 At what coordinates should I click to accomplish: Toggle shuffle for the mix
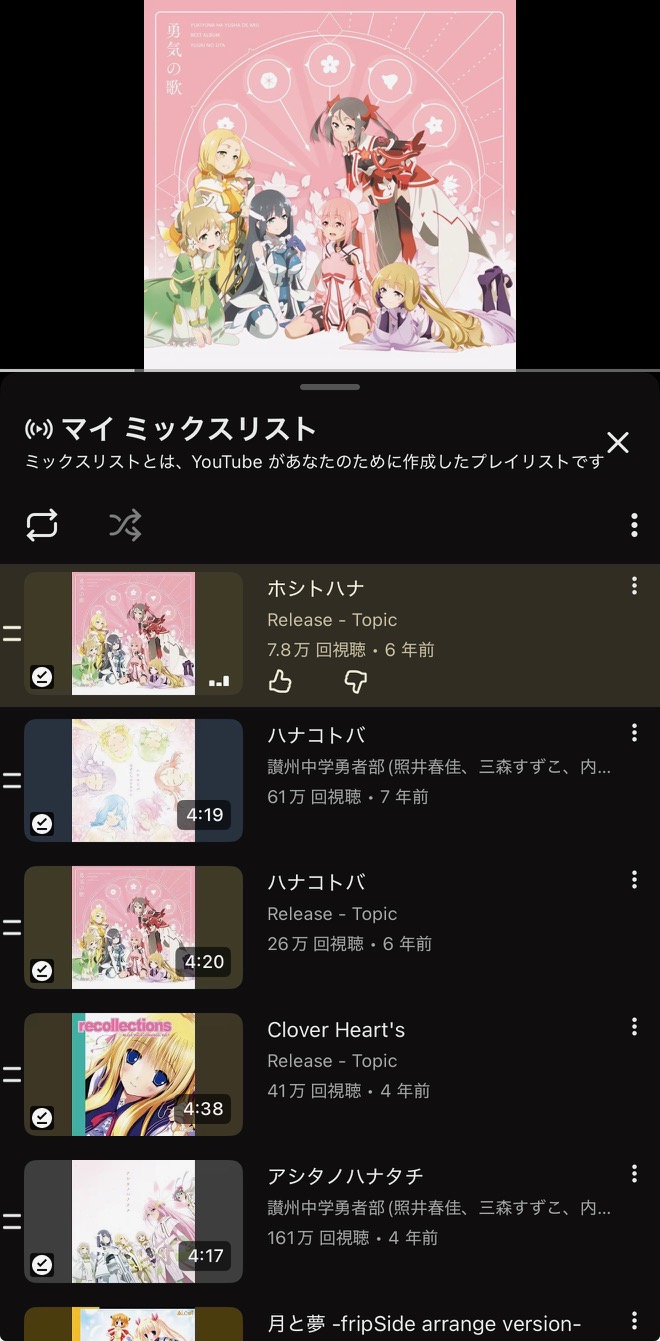125,525
